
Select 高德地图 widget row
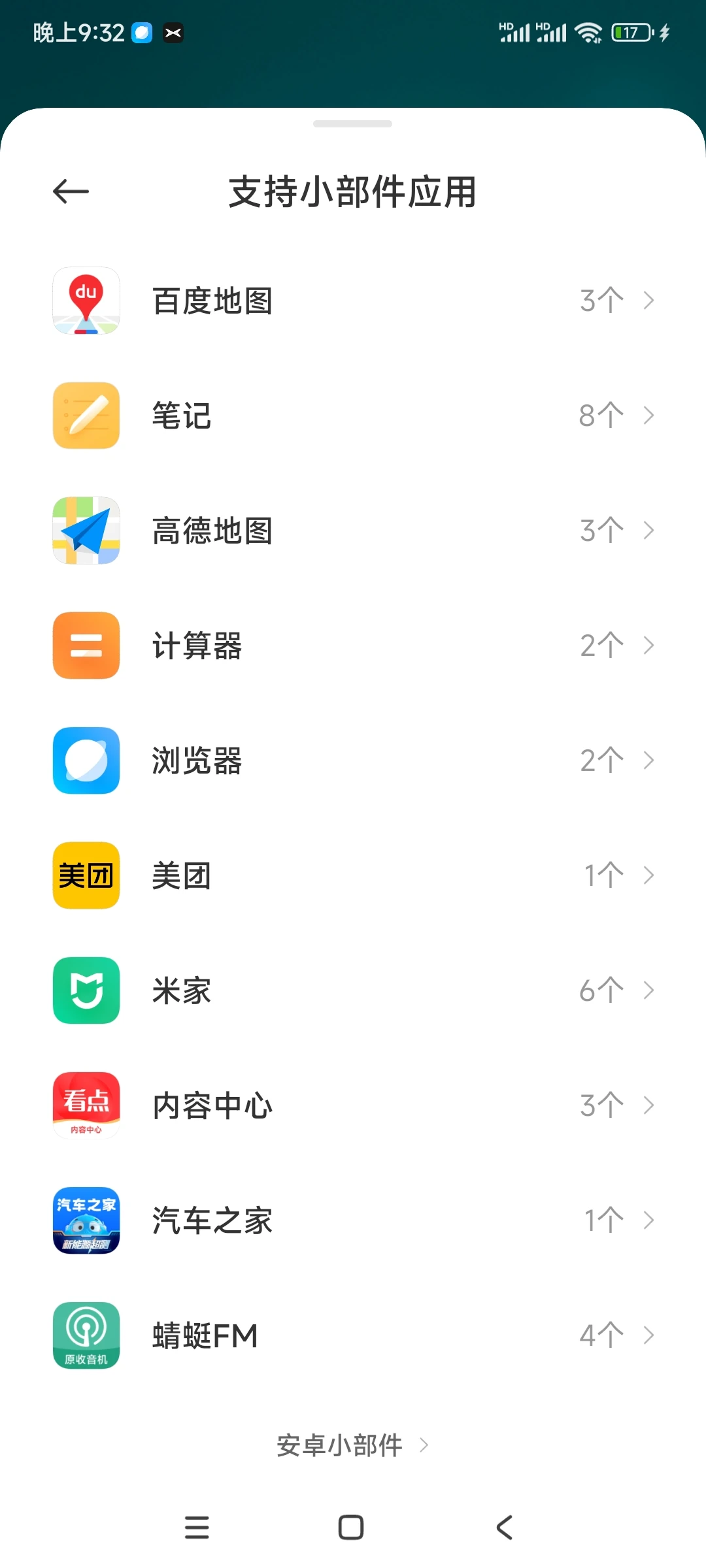click(x=353, y=531)
